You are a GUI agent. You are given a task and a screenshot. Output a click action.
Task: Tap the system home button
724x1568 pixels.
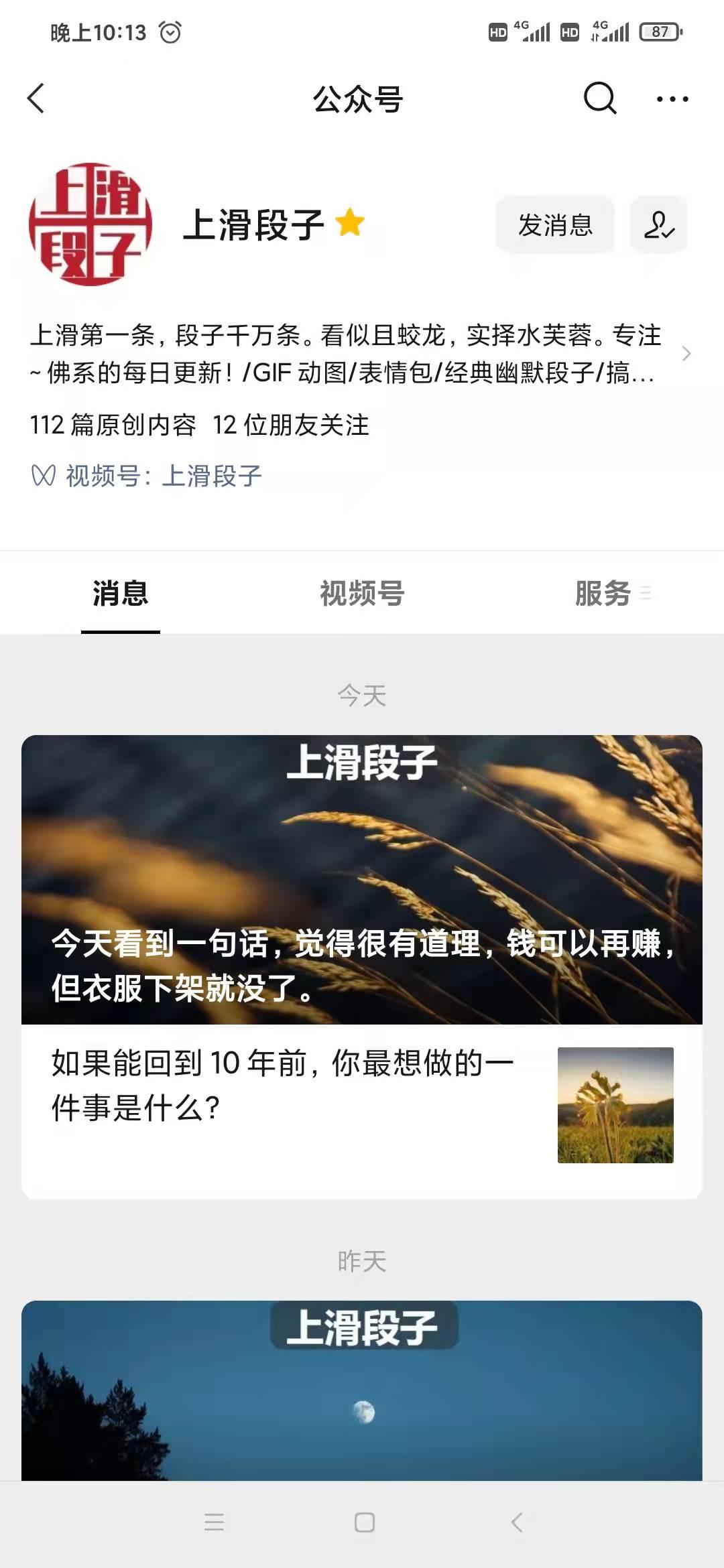point(364,1522)
